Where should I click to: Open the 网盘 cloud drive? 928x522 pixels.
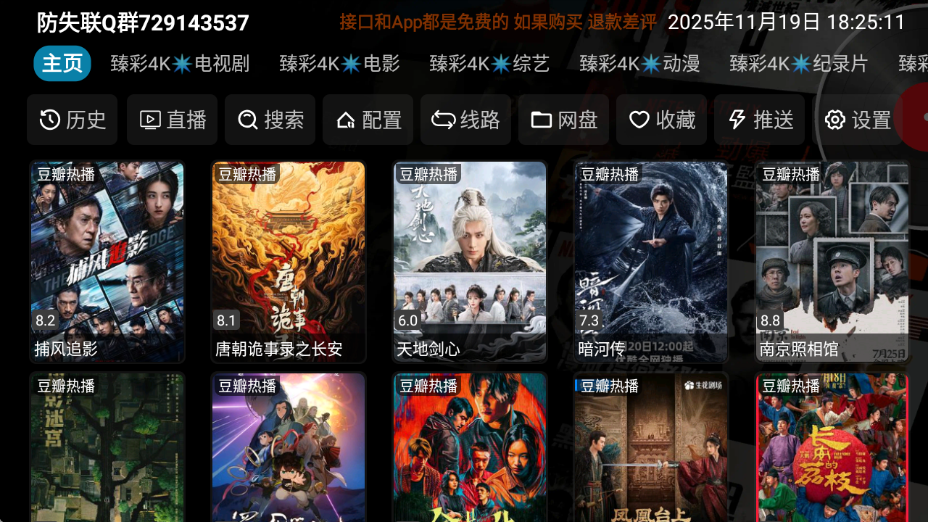[x=564, y=120]
